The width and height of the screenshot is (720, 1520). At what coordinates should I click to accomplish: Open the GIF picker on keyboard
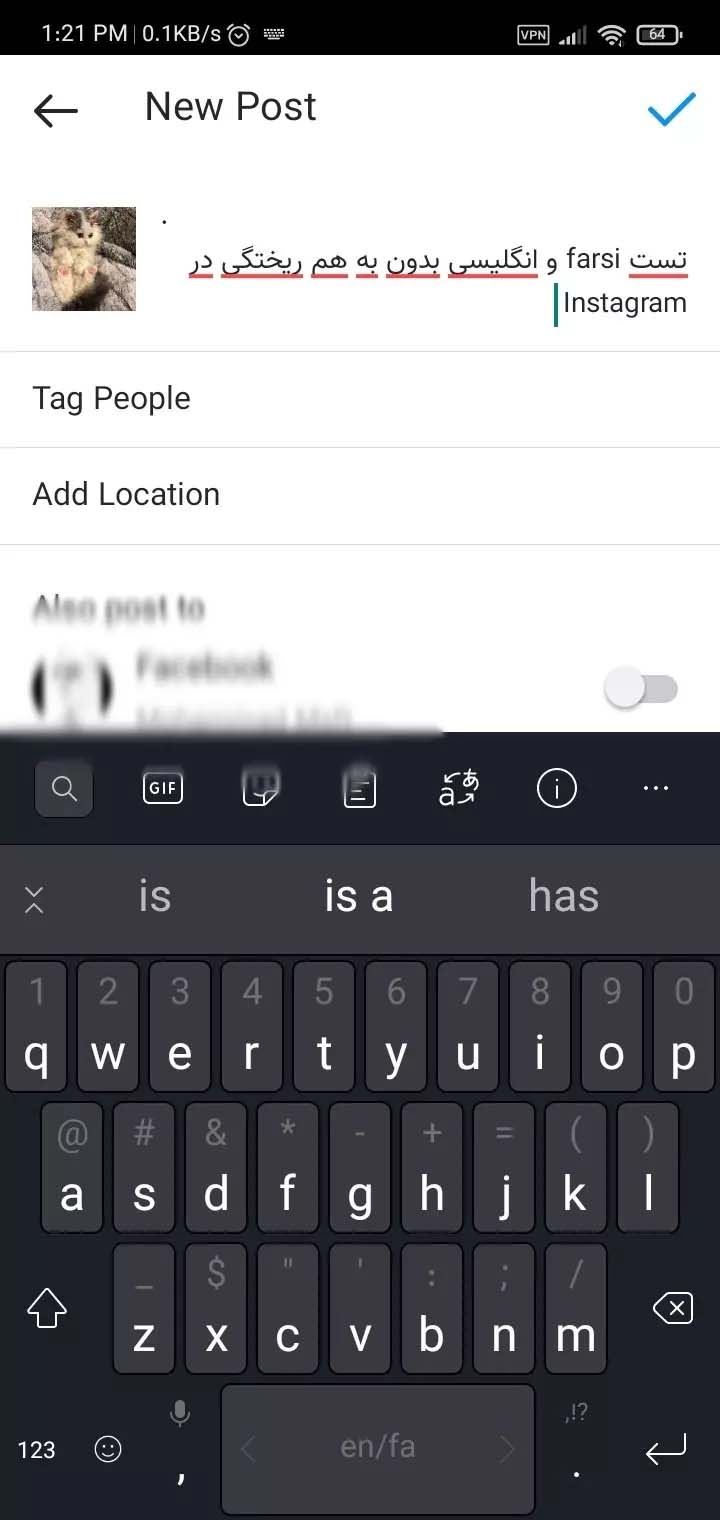[x=163, y=789]
